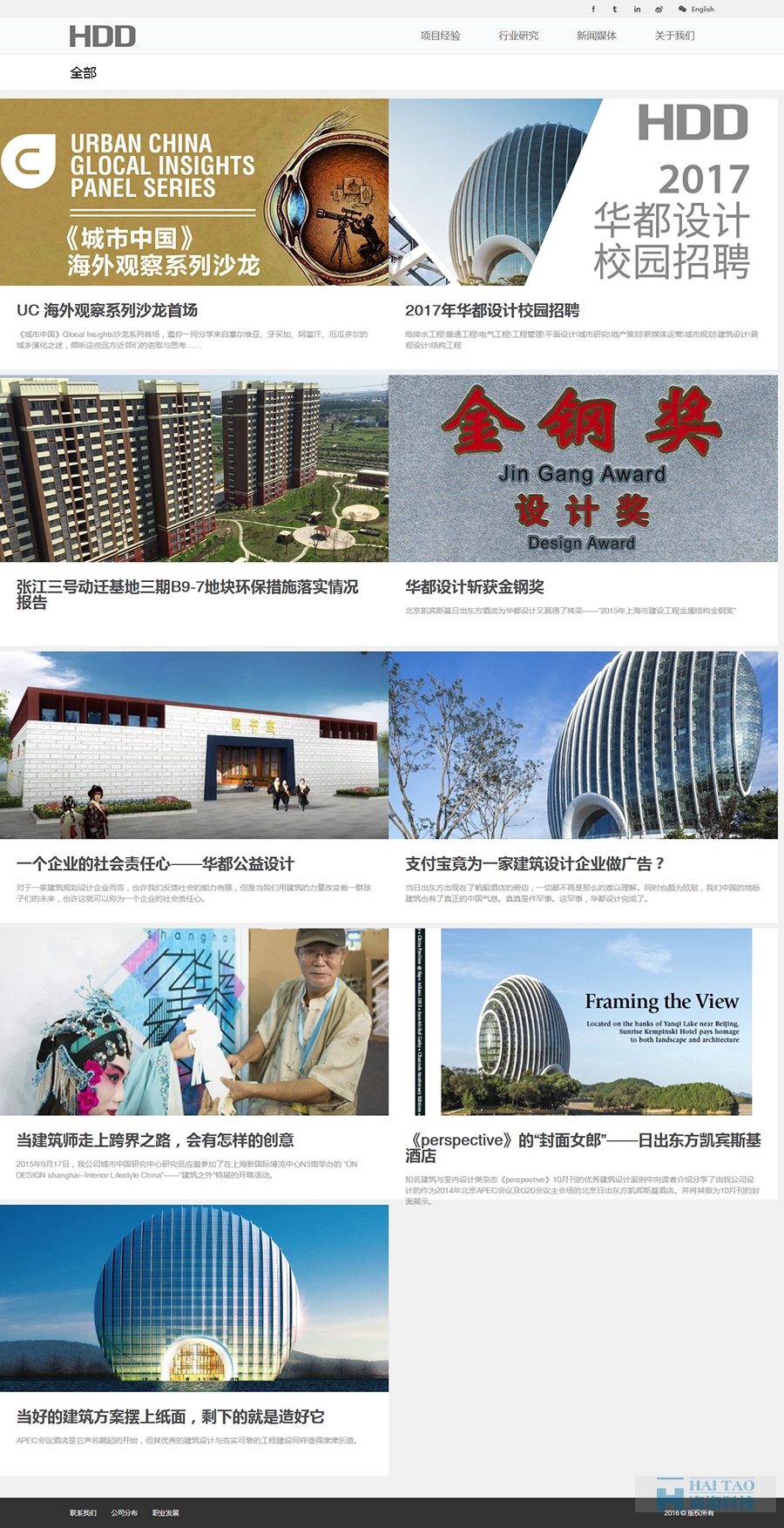Open 关于我们 page
The height and width of the screenshot is (1528, 784).
(x=675, y=36)
